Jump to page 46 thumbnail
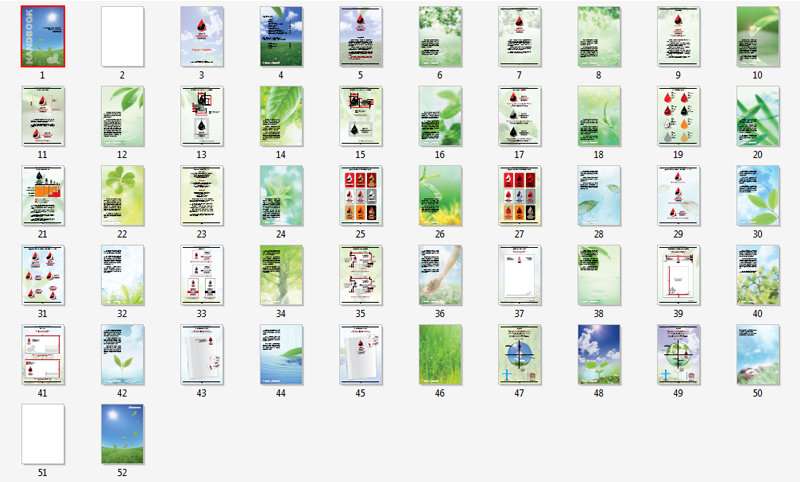800x482 pixels. pyautogui.click(x=440, y=354)
